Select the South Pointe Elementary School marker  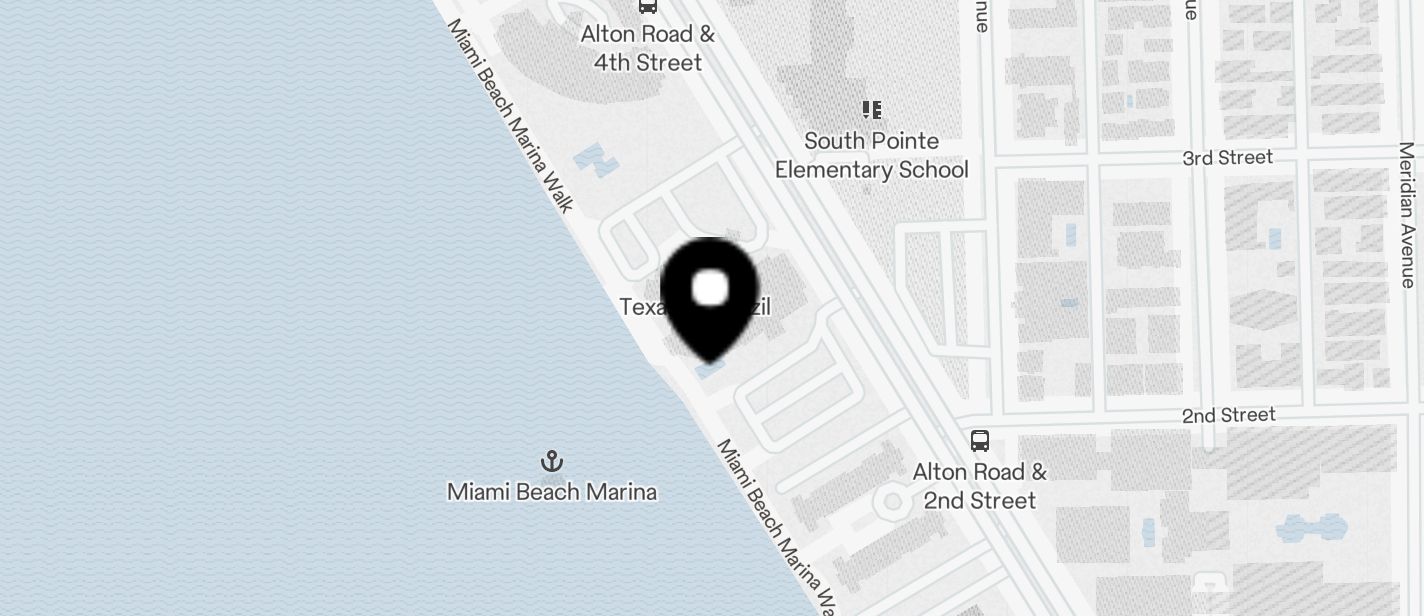point(871,110)
